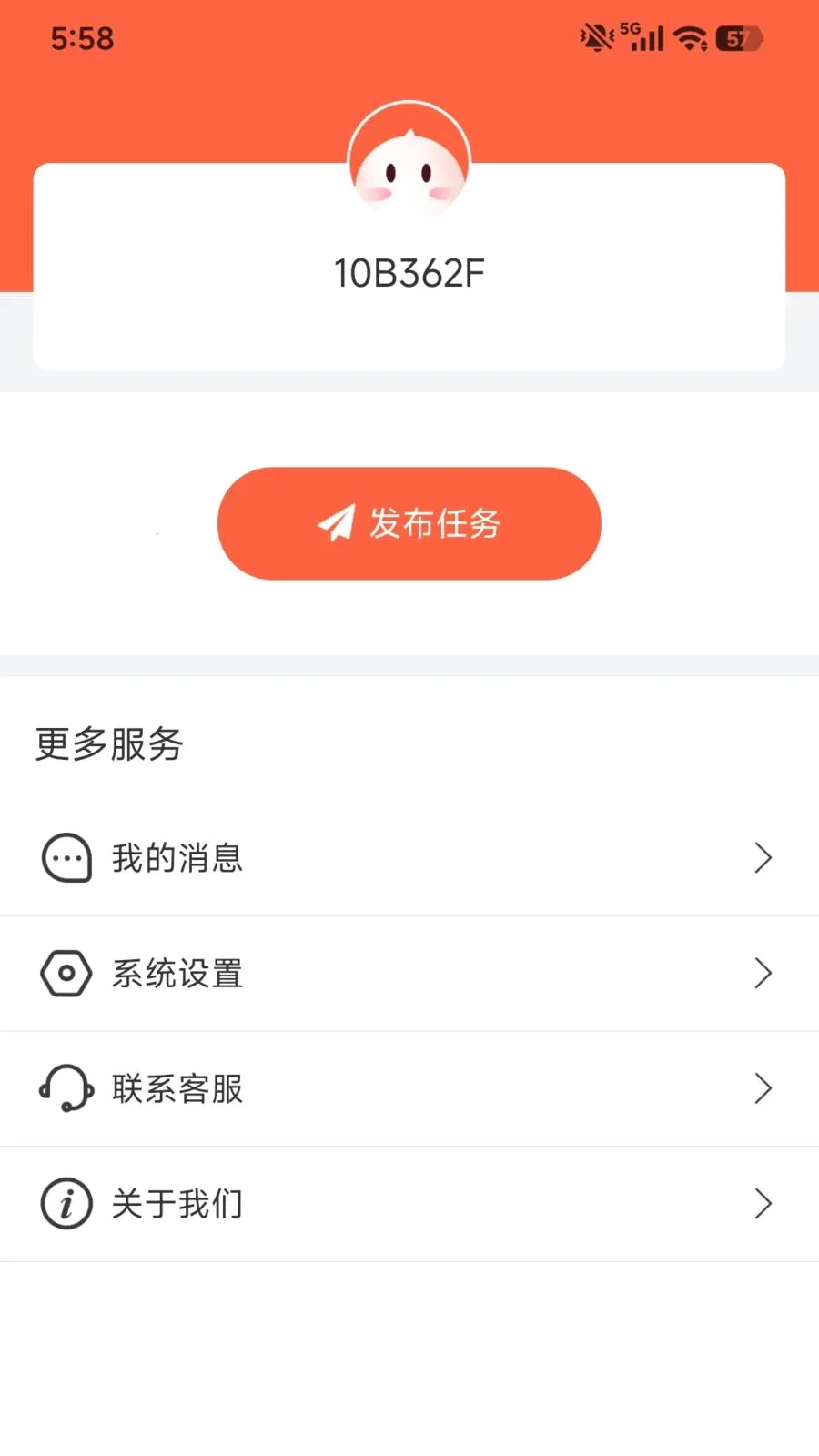The height and width of the screenshot is (1456, 819).
Task: Expand 联系客服 via its right chevron
Action: tap(763, 1088)
